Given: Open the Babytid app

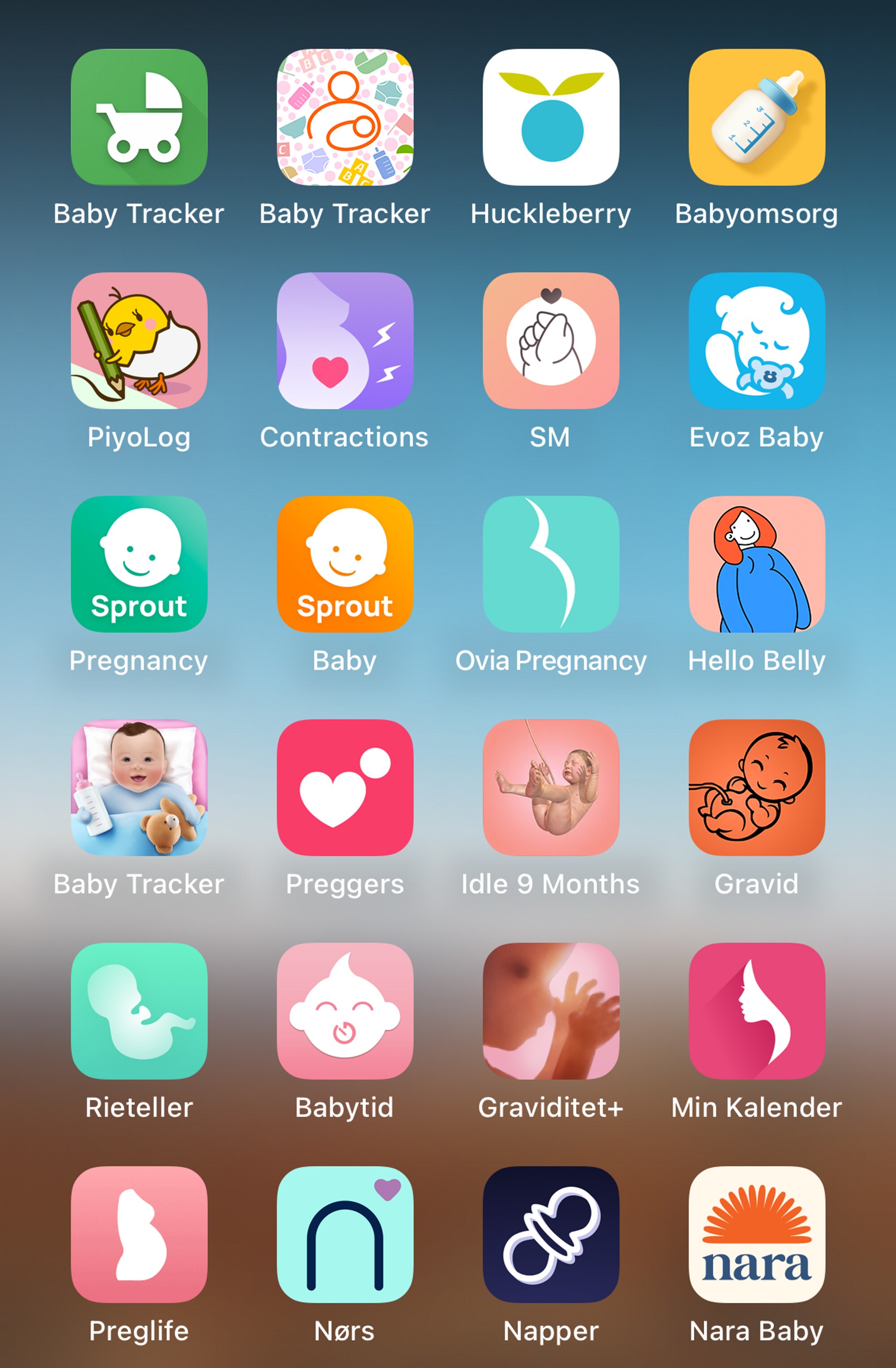Looking at the screenshot, I should coord(345,1011).
